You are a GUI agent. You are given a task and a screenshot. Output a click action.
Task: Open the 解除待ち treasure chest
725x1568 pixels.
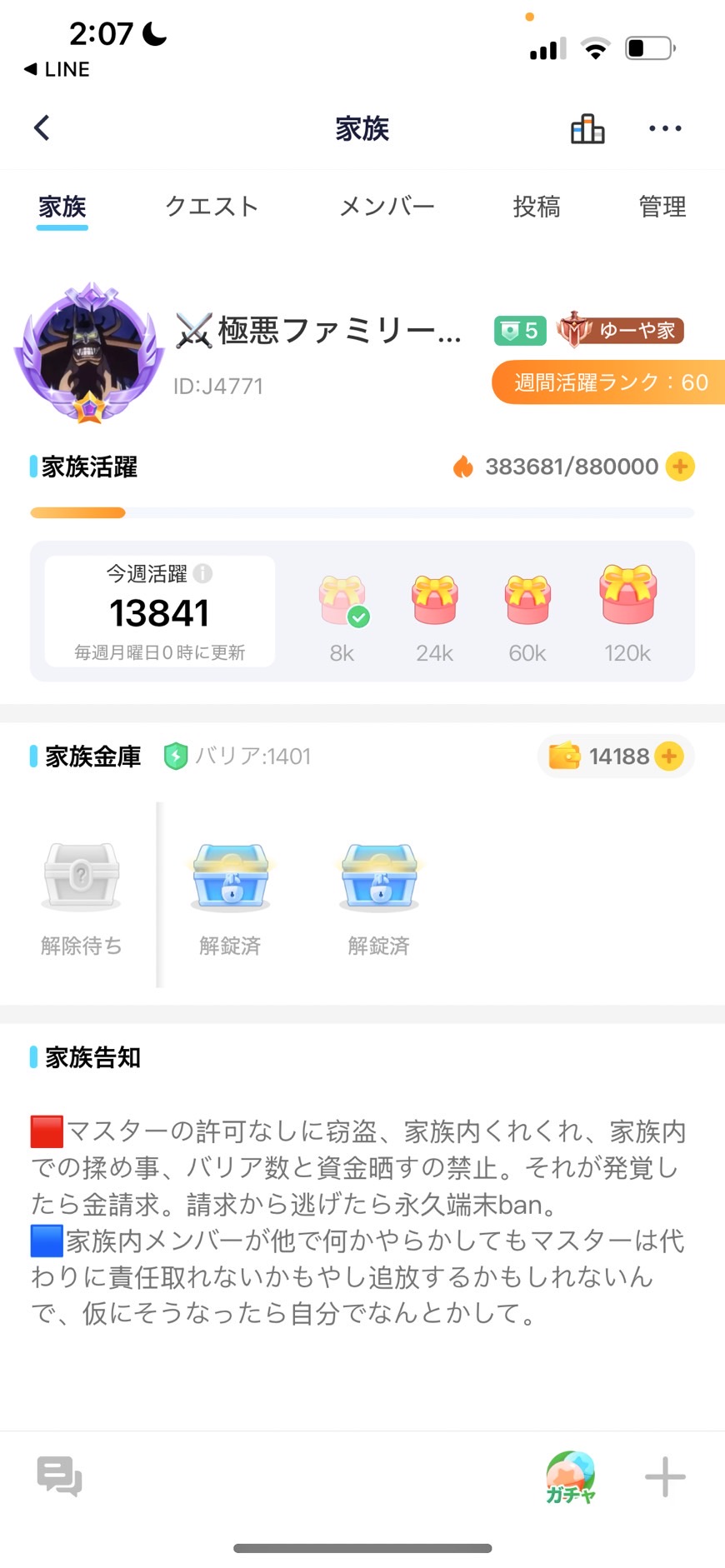click(81, 876)
